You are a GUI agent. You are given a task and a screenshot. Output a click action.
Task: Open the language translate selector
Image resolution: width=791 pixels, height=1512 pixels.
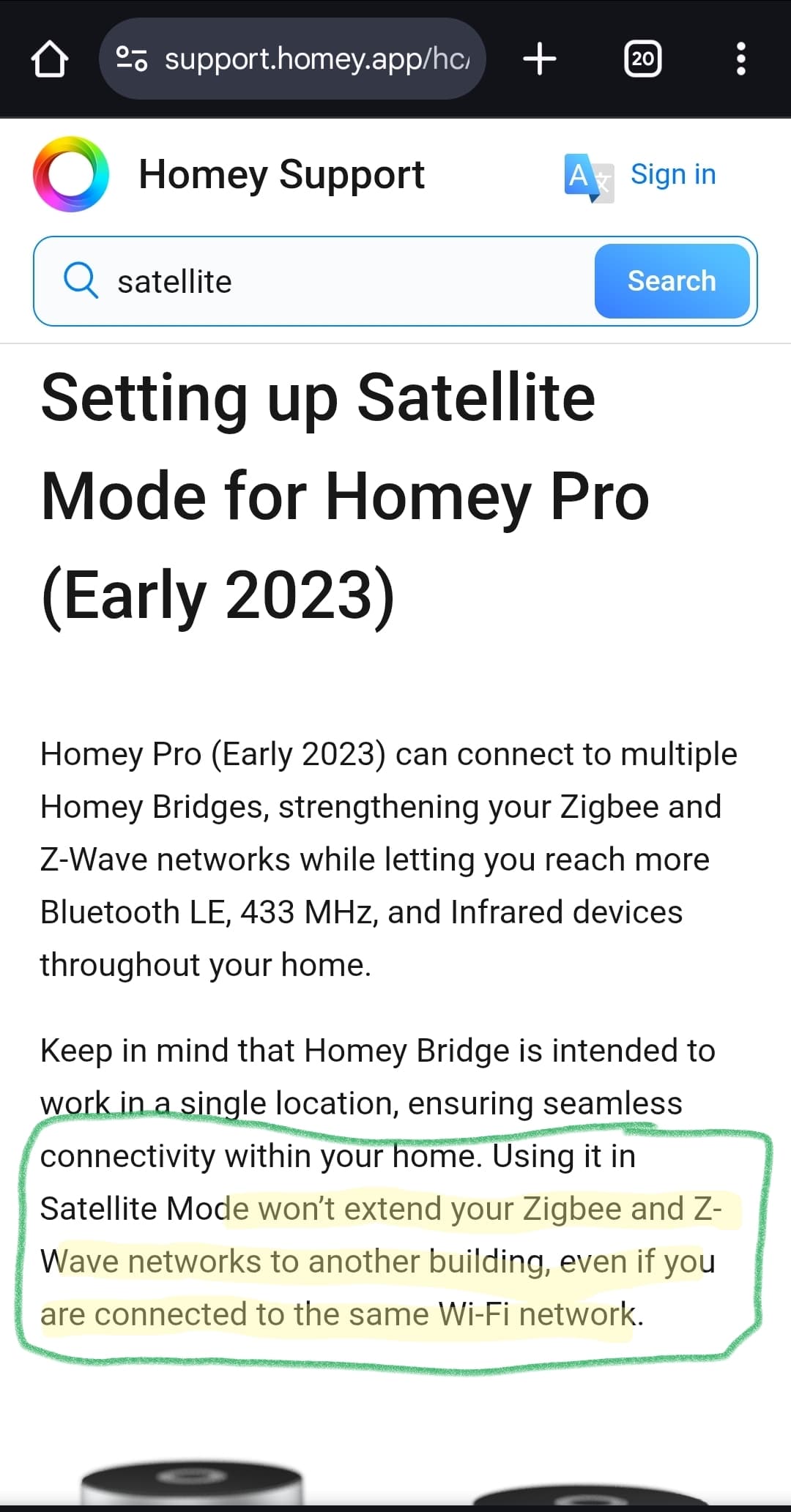[589, 177]
